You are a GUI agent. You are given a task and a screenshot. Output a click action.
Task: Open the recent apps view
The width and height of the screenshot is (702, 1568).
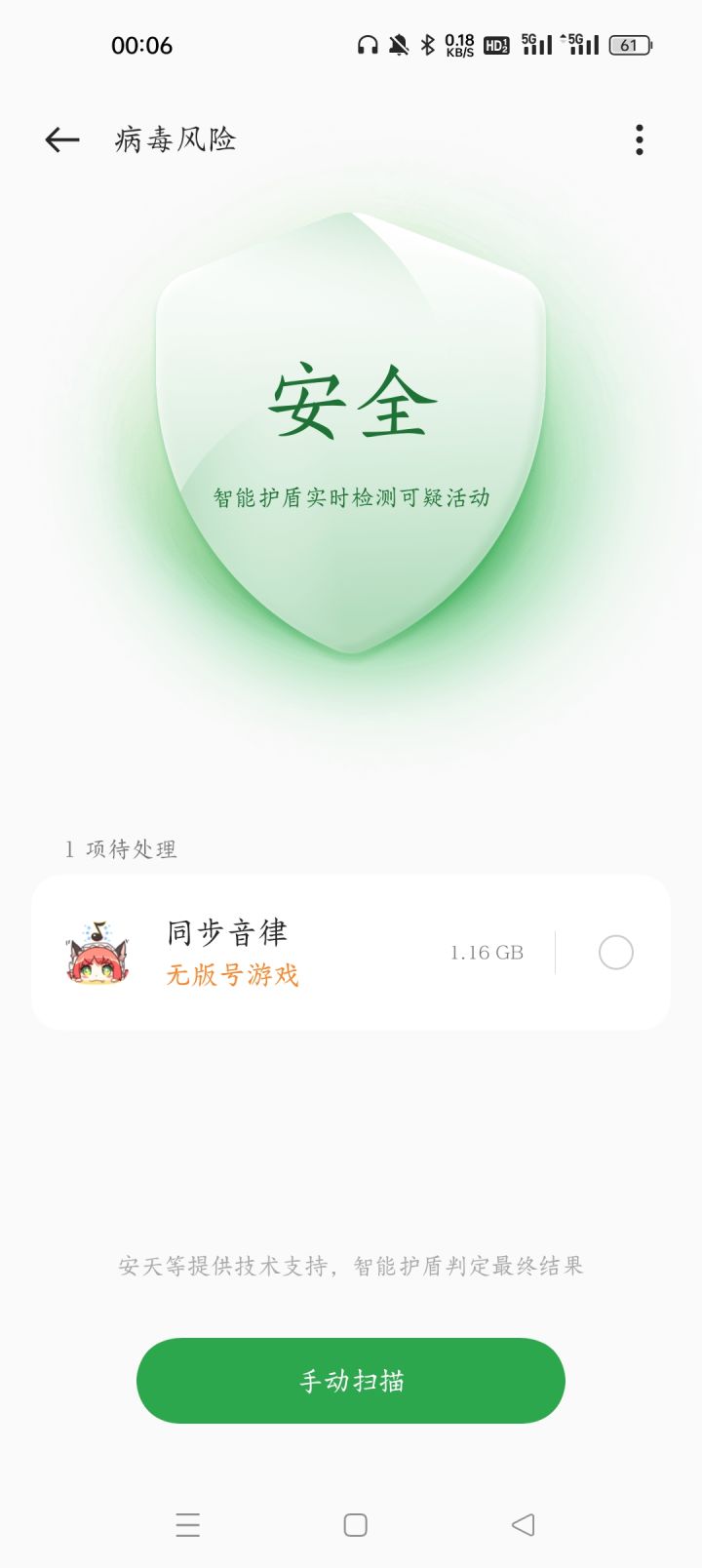point(188,1523)
